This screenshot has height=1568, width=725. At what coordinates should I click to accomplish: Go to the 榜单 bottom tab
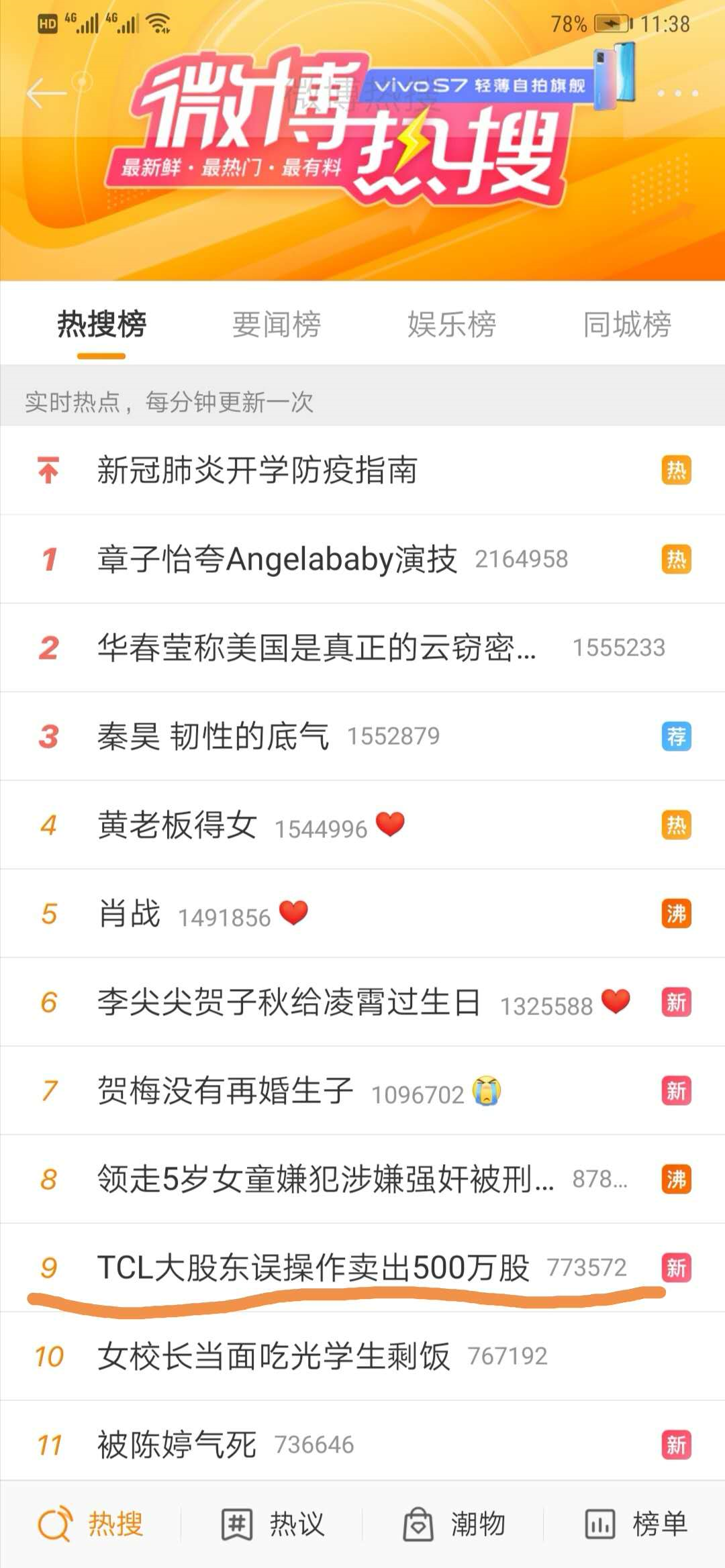click(x=636, y=1524)
